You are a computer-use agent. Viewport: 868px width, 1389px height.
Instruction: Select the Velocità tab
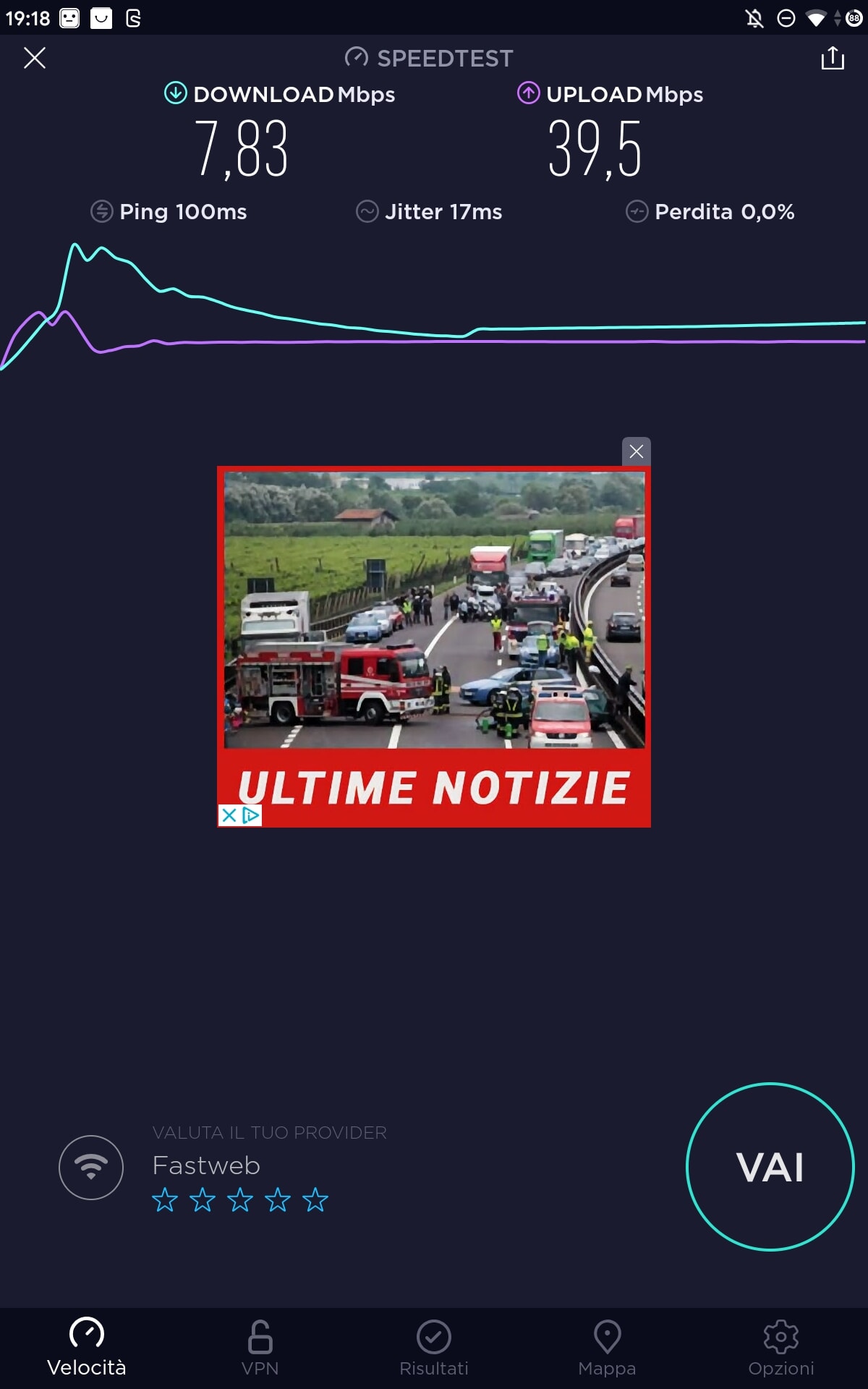tap(87, 1348)
